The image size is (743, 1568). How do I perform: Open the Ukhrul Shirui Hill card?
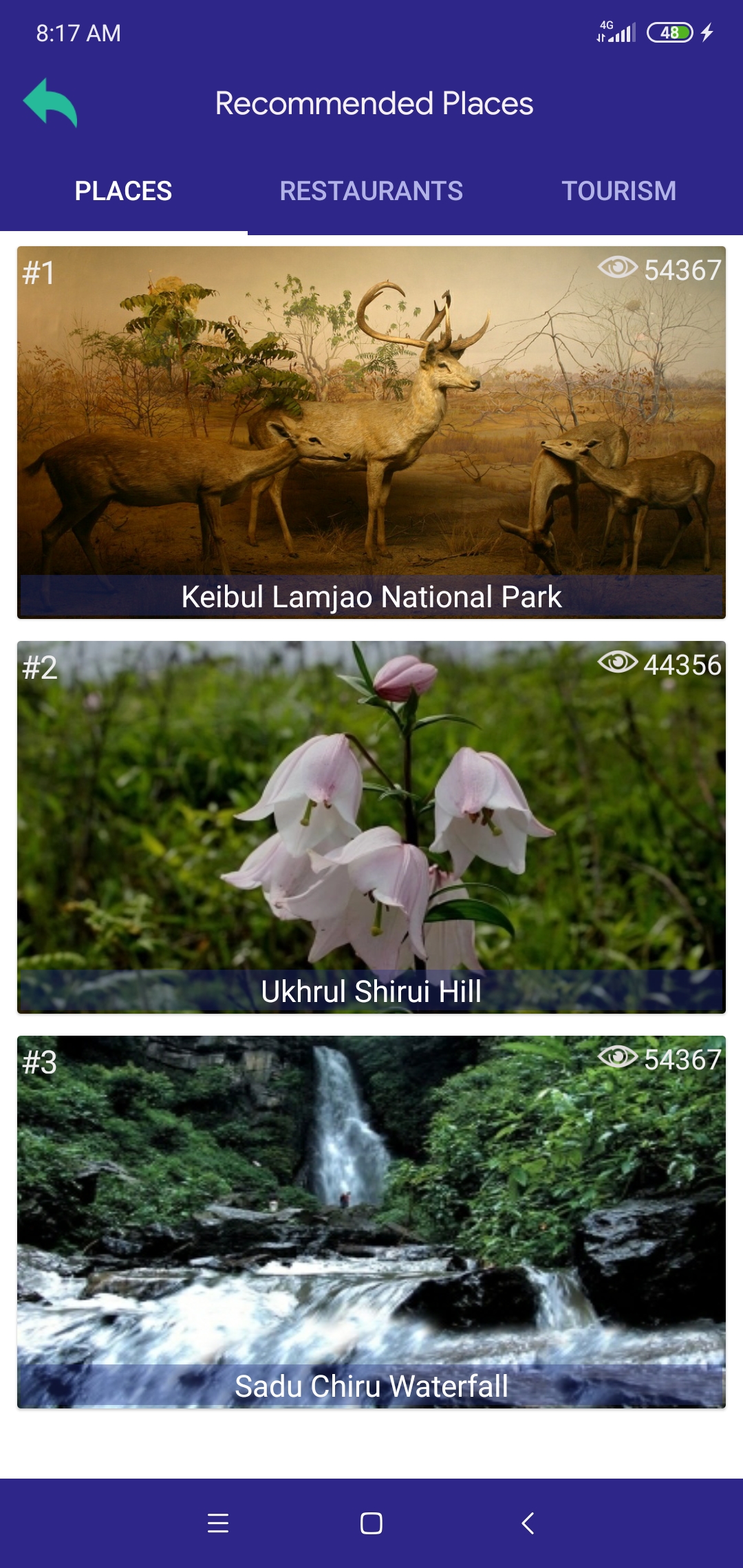coord(371,827)
